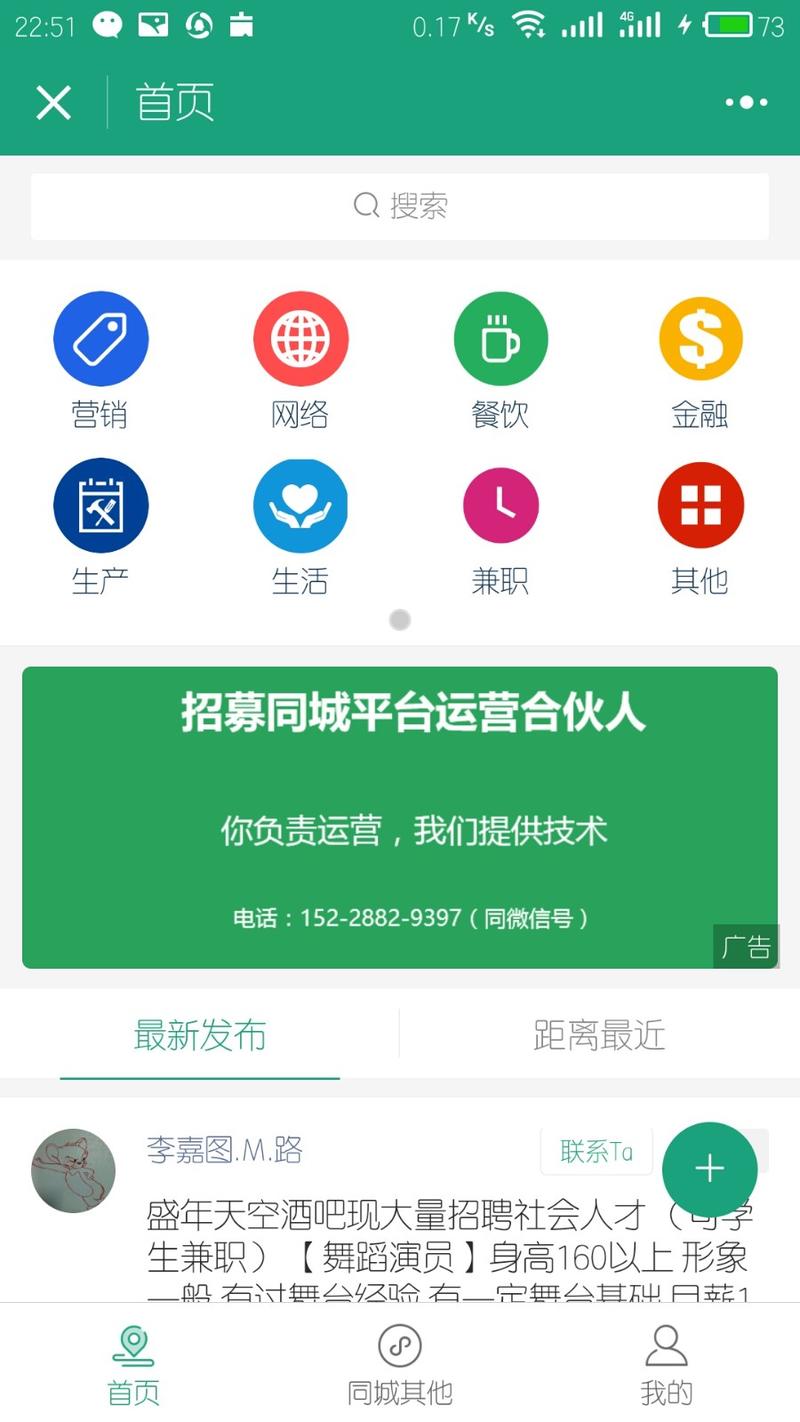Open the 餐饮 category icon
The height and width of the screenshot is (1422, 800).
(501, 338)
